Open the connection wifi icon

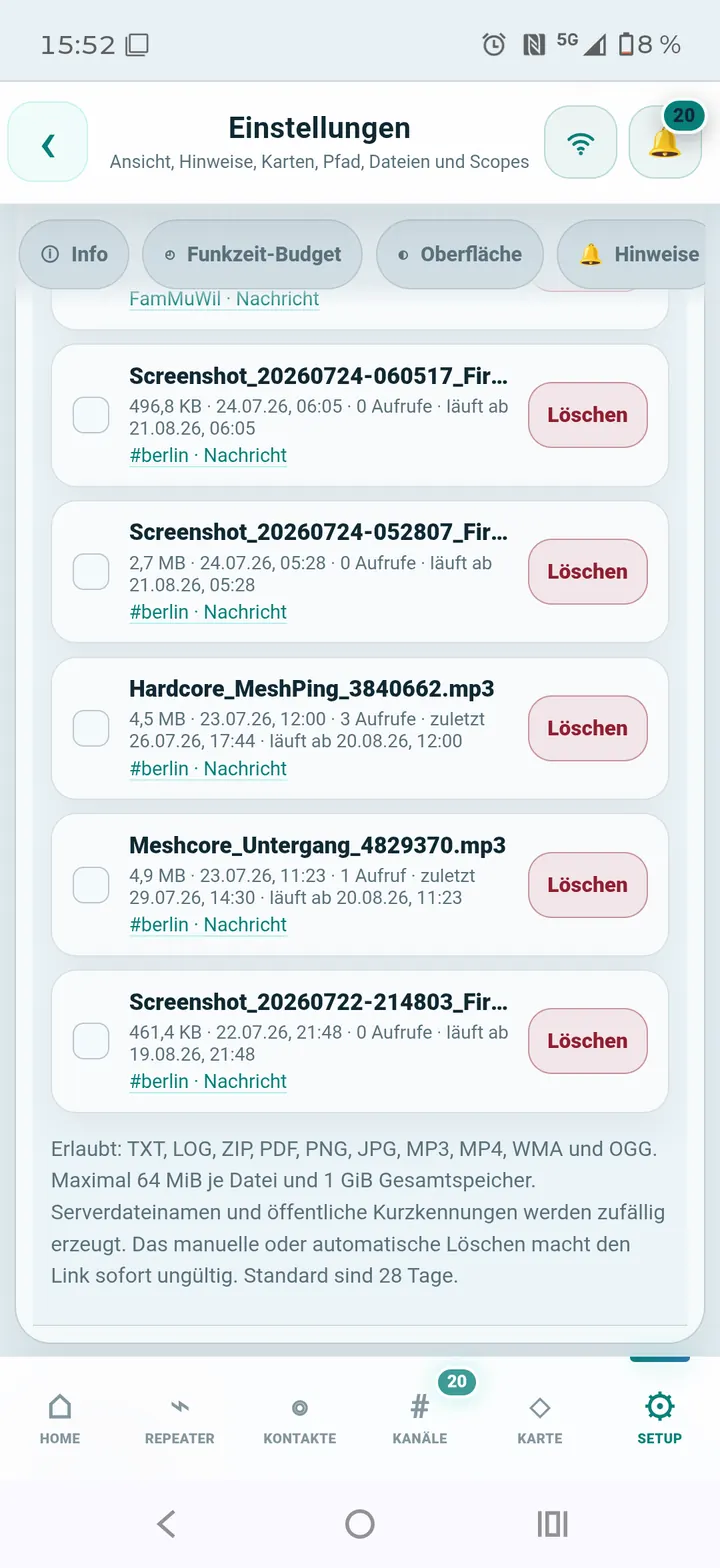580,142
